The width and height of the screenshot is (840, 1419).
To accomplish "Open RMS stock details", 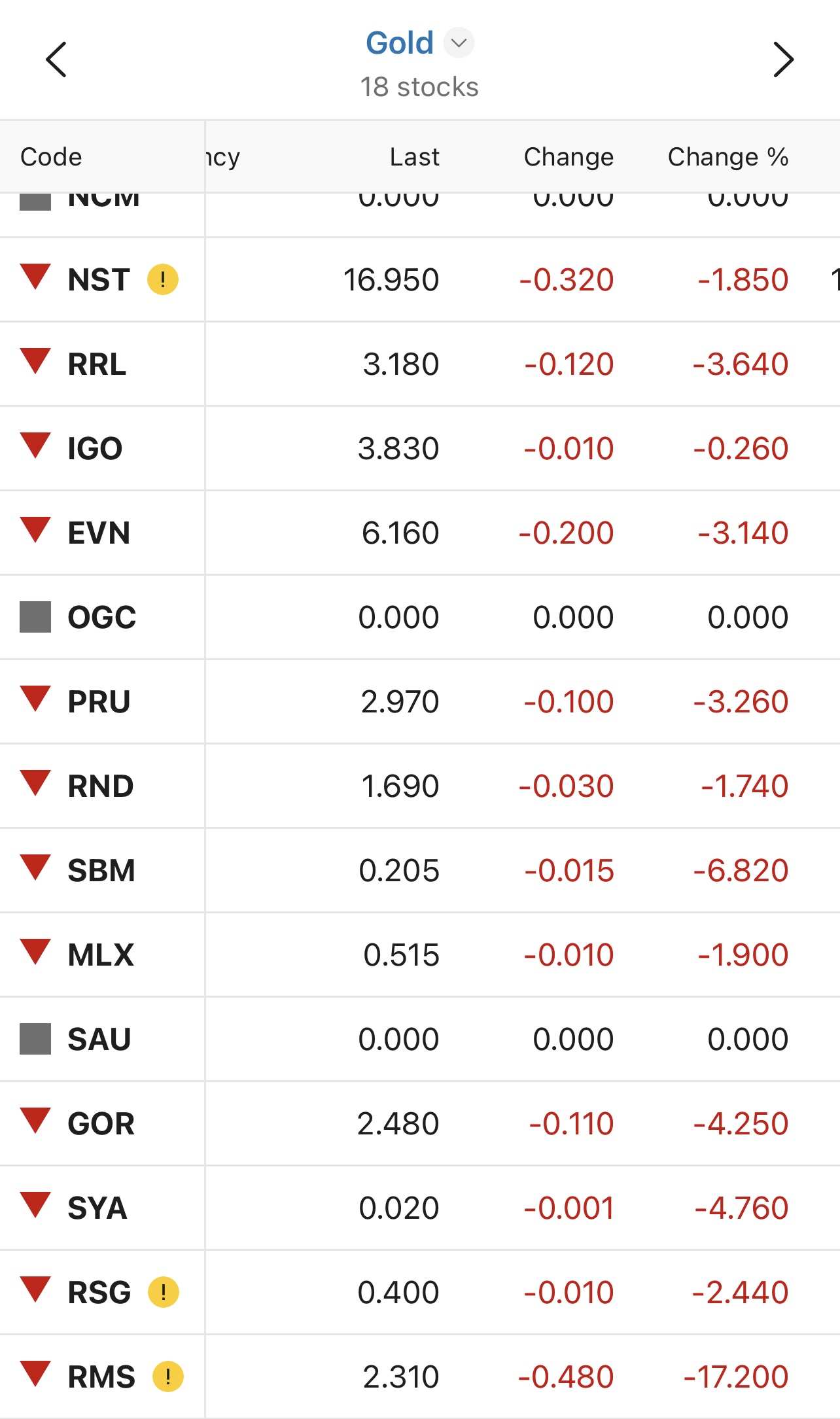I will point(420,1376).
